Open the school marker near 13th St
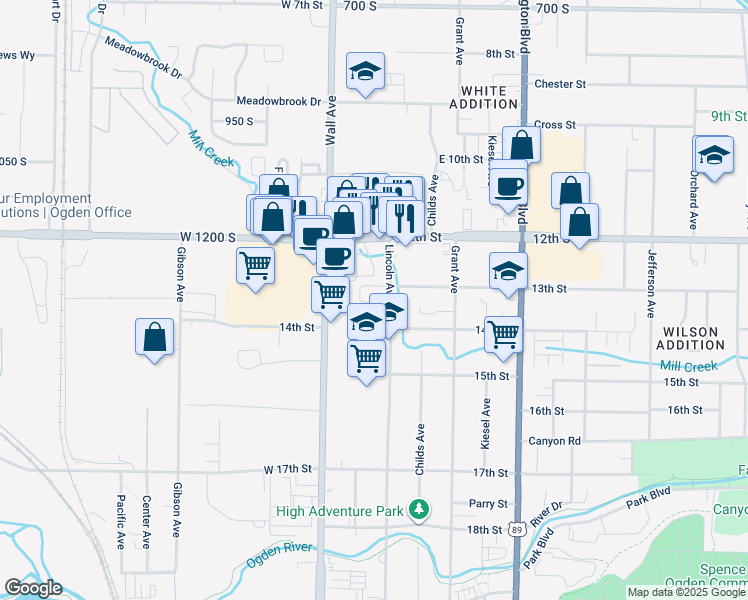748x600 pixels. click(508, 271)
